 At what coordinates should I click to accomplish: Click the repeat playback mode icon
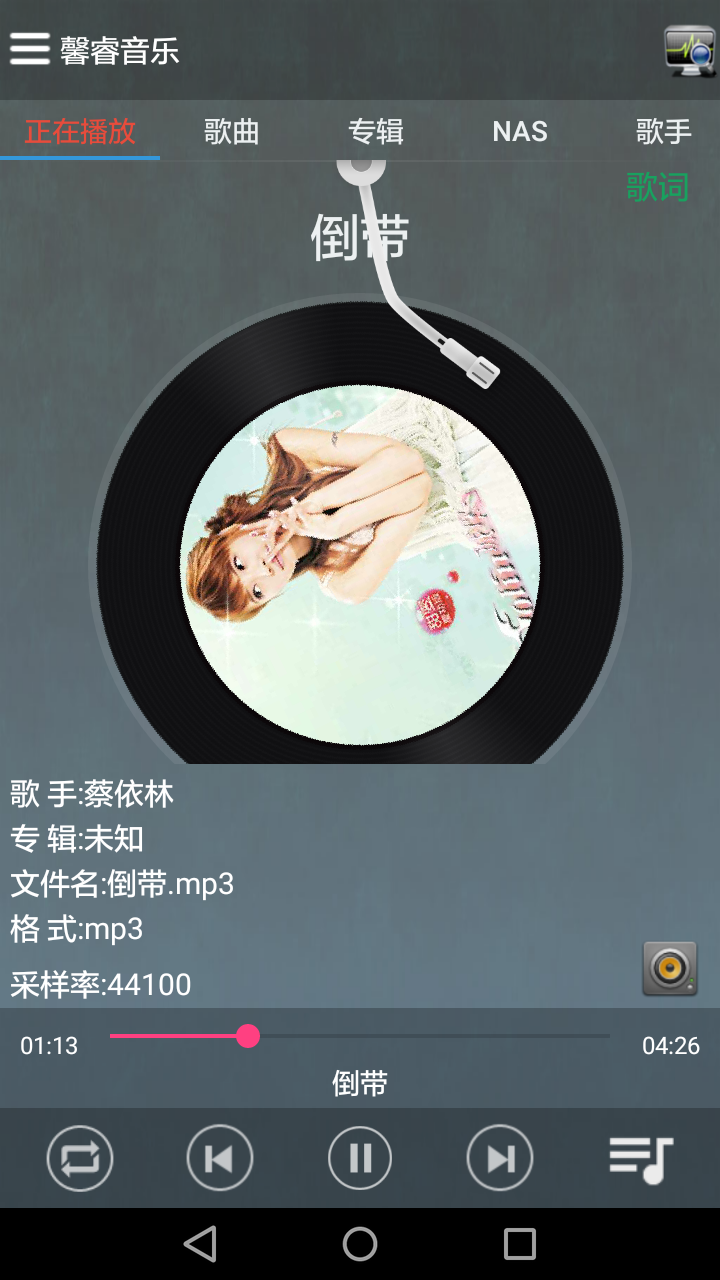[80, 1156]
